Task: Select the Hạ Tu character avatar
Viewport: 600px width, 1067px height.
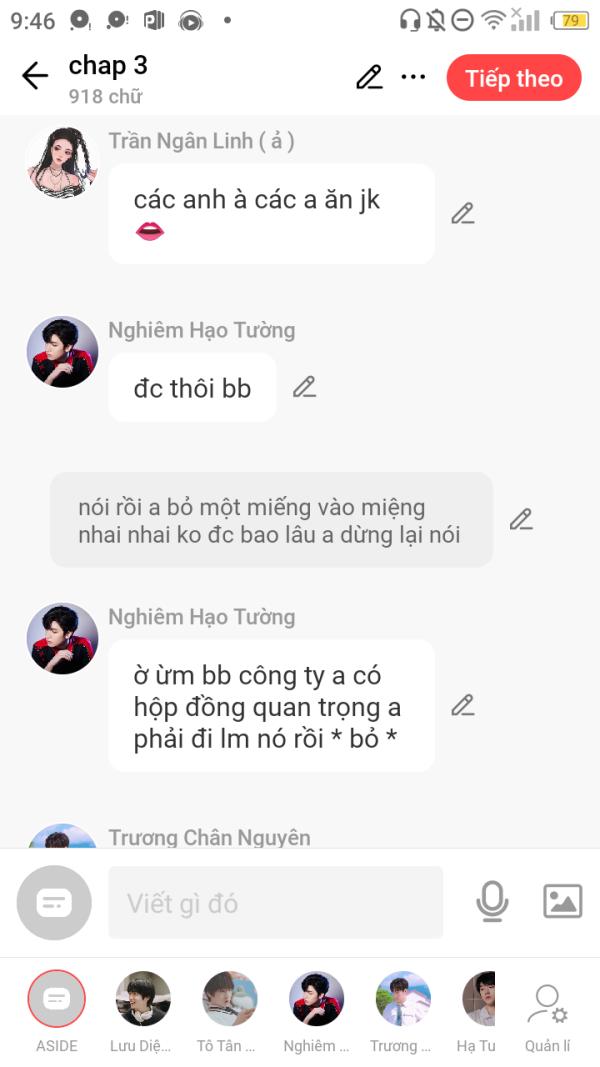Action: click(478, 1011)
